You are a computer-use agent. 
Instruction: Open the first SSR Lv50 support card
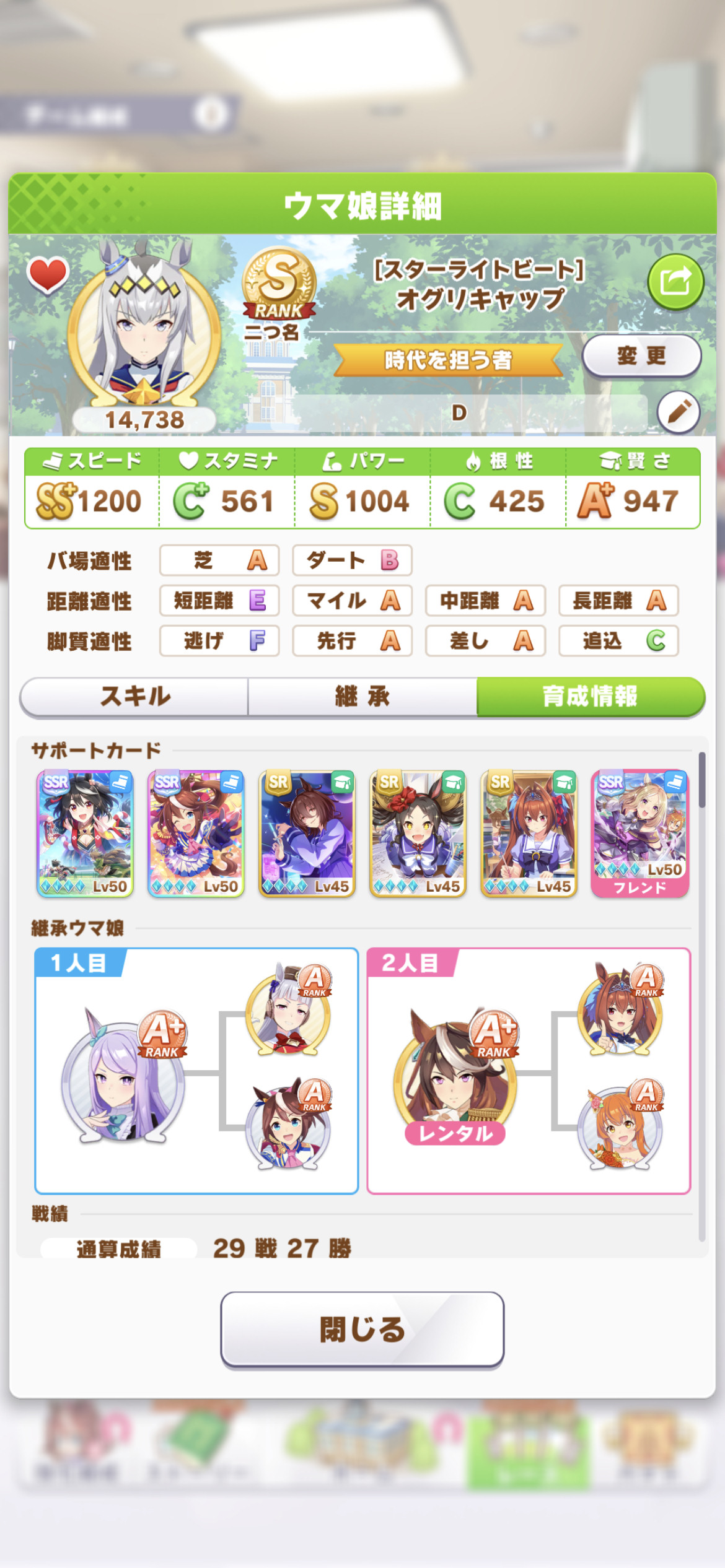coord(85,834)
